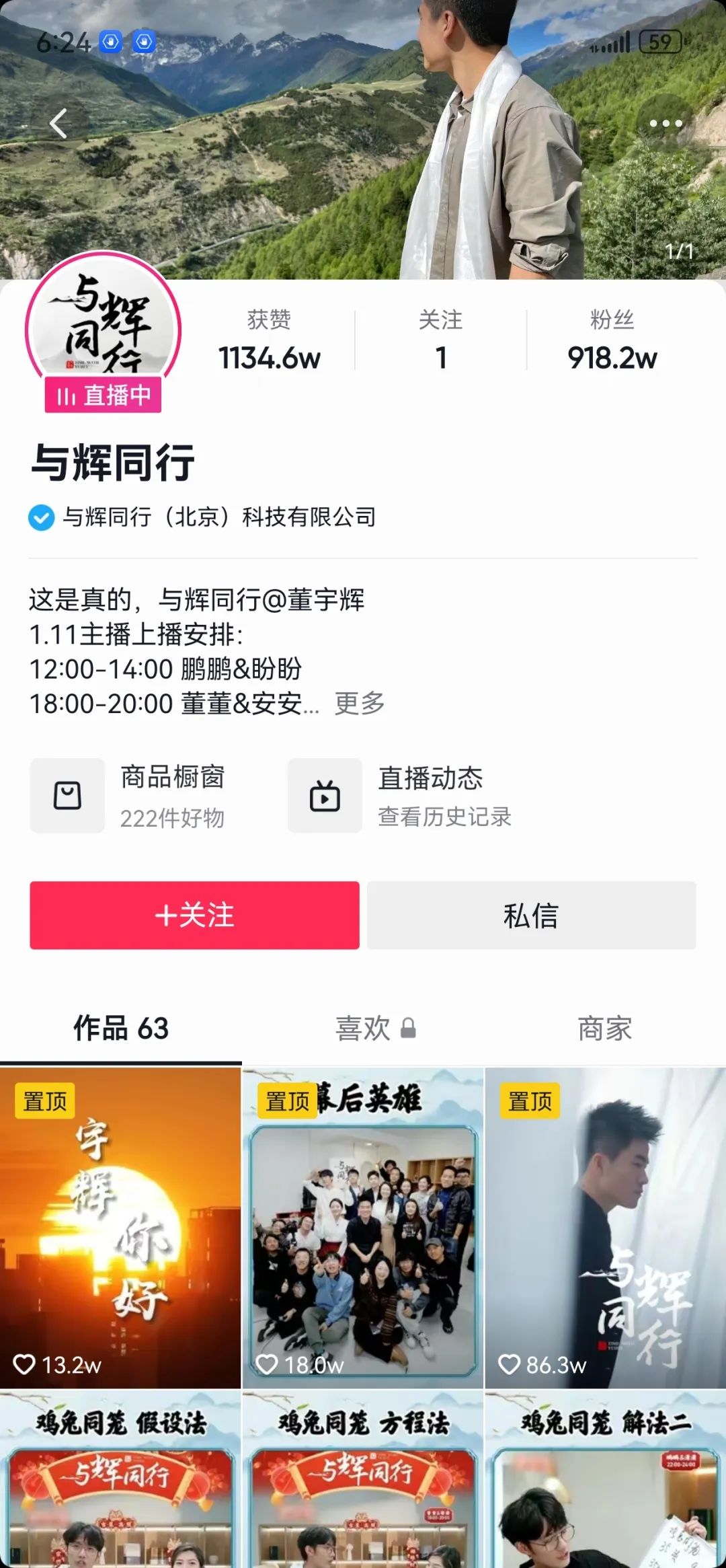Follow the account with +关注
The height and width of the screenshot is (1568, 726).
pyautogui.click(x=194, y=916)
